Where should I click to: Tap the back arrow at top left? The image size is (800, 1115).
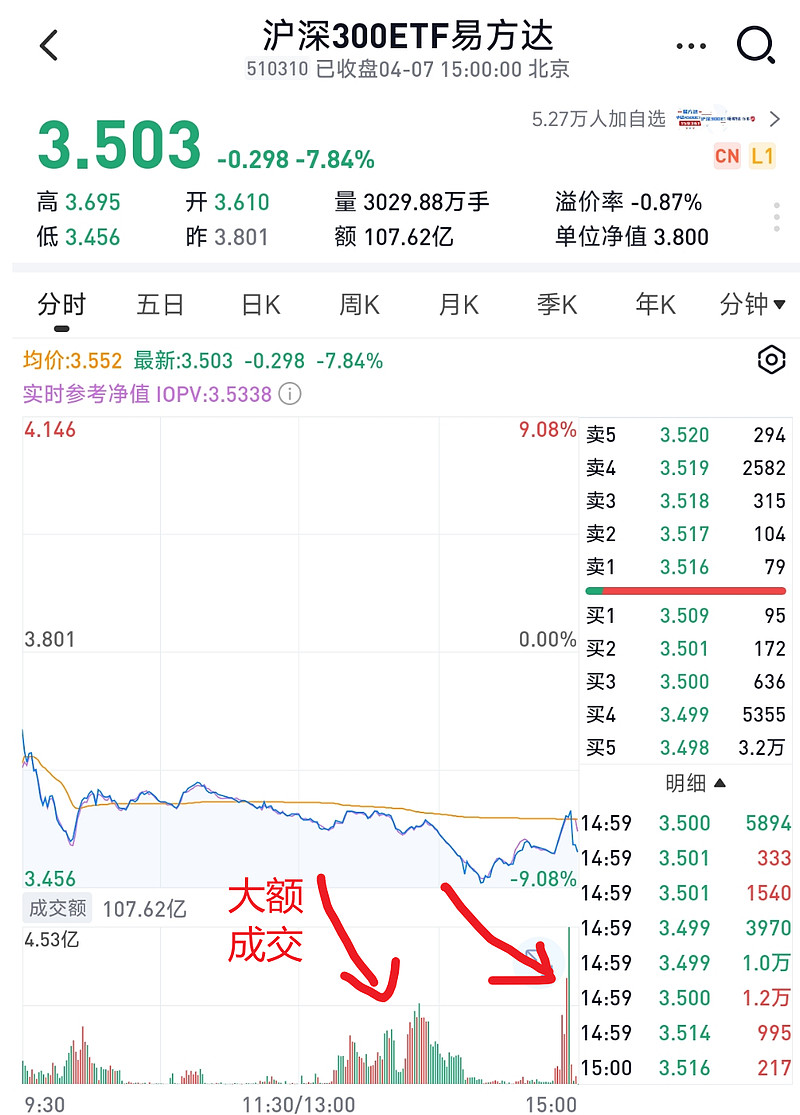pyautogui.click(x=49, y=45)
